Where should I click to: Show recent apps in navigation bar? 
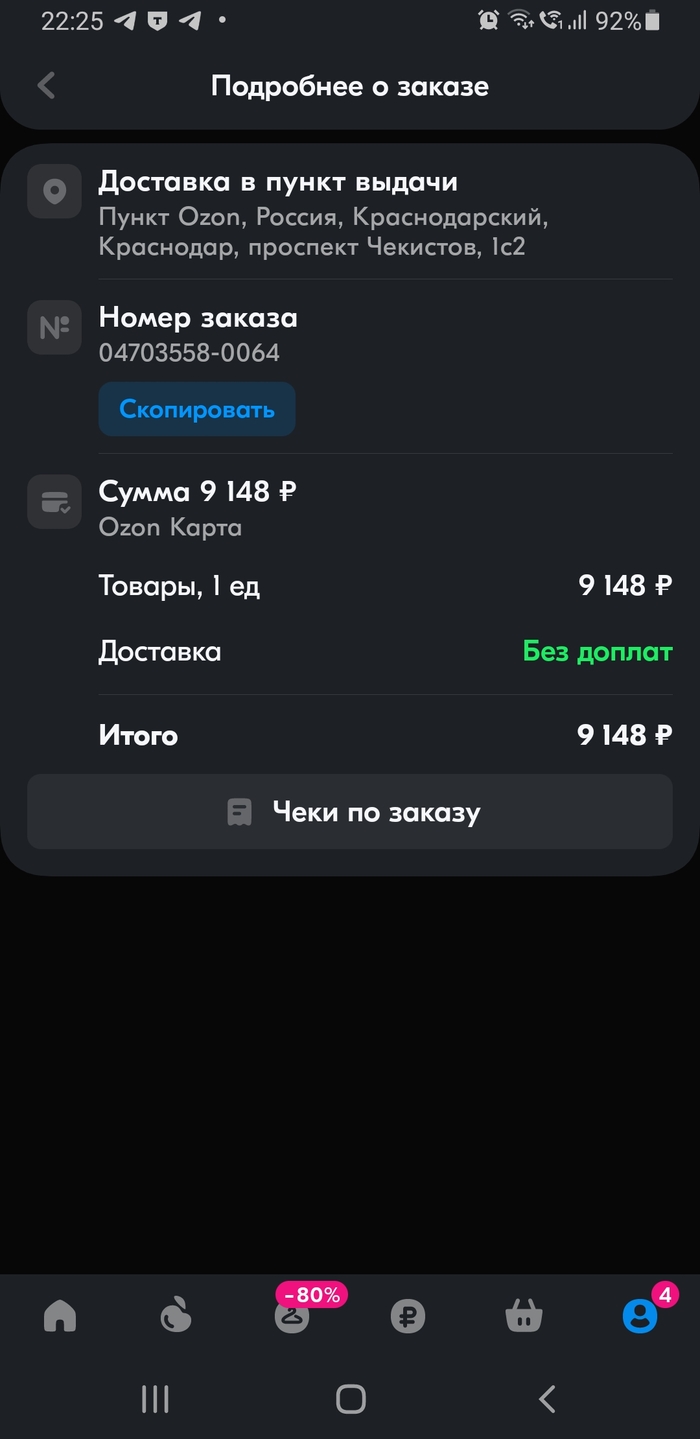[155, 1399]
